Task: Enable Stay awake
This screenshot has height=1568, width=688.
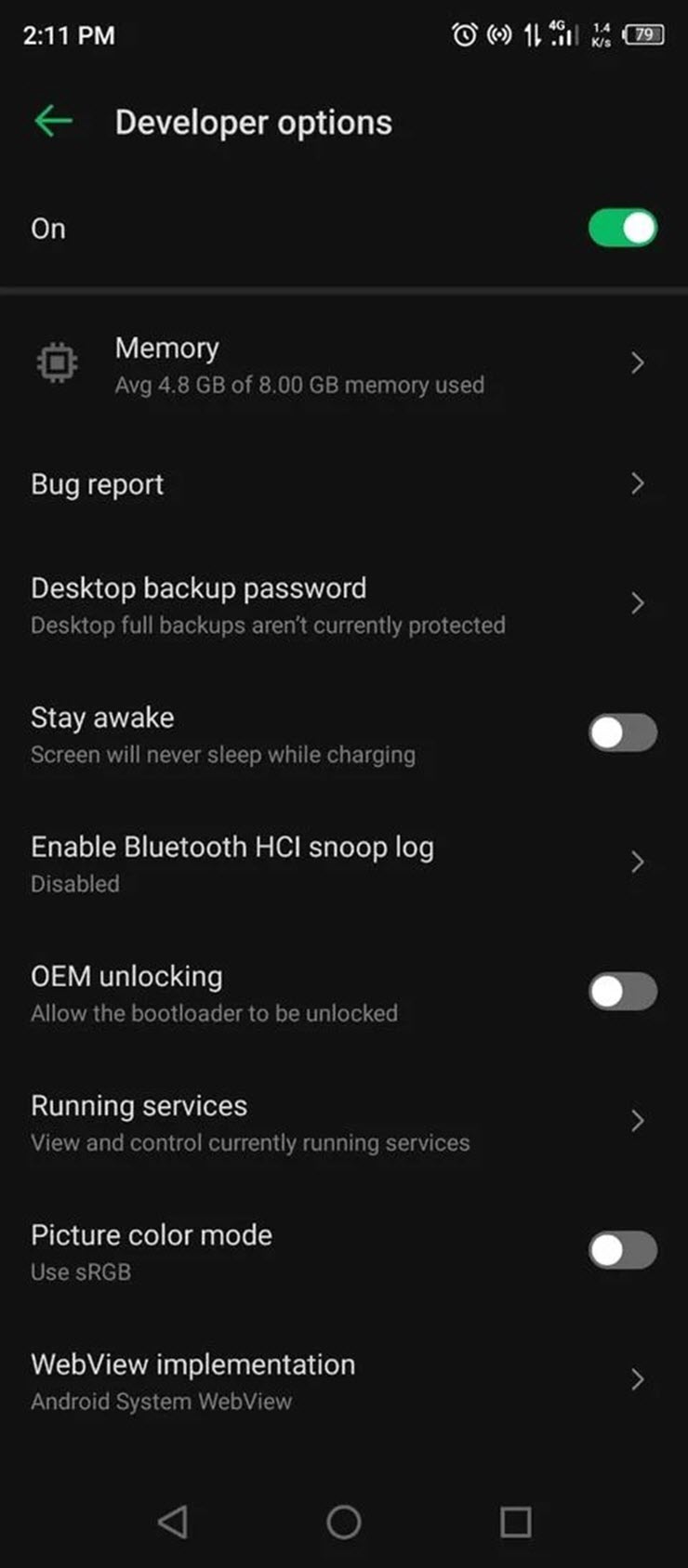Action: click(621, 732)
